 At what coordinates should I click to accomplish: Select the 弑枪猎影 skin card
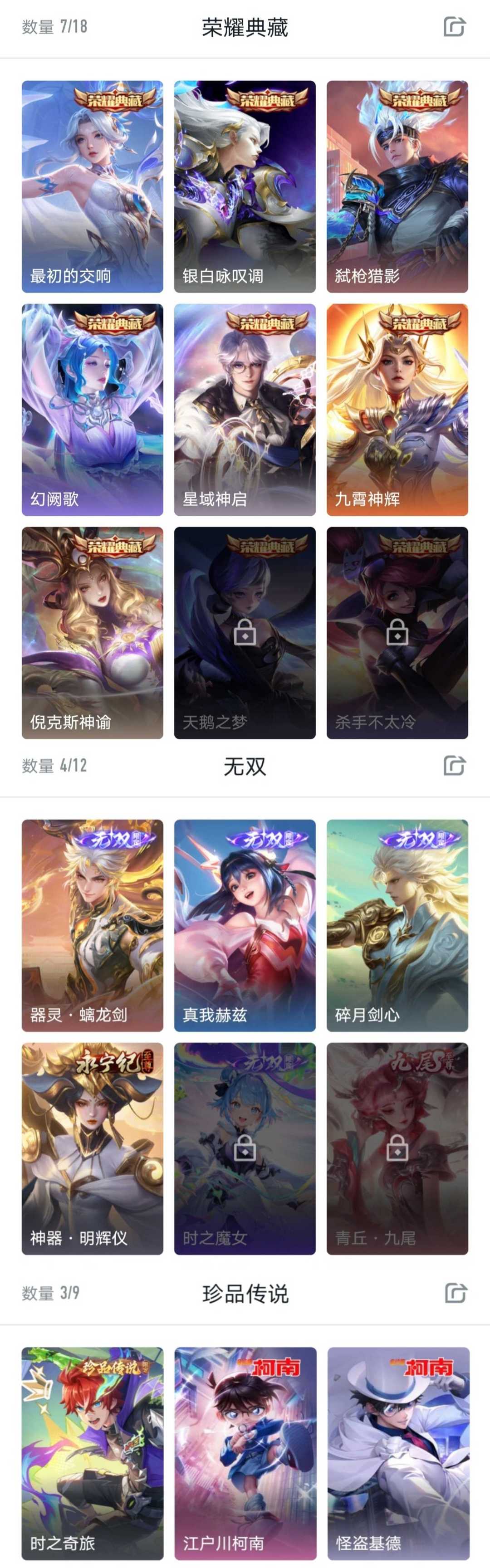tap(397, 186)
